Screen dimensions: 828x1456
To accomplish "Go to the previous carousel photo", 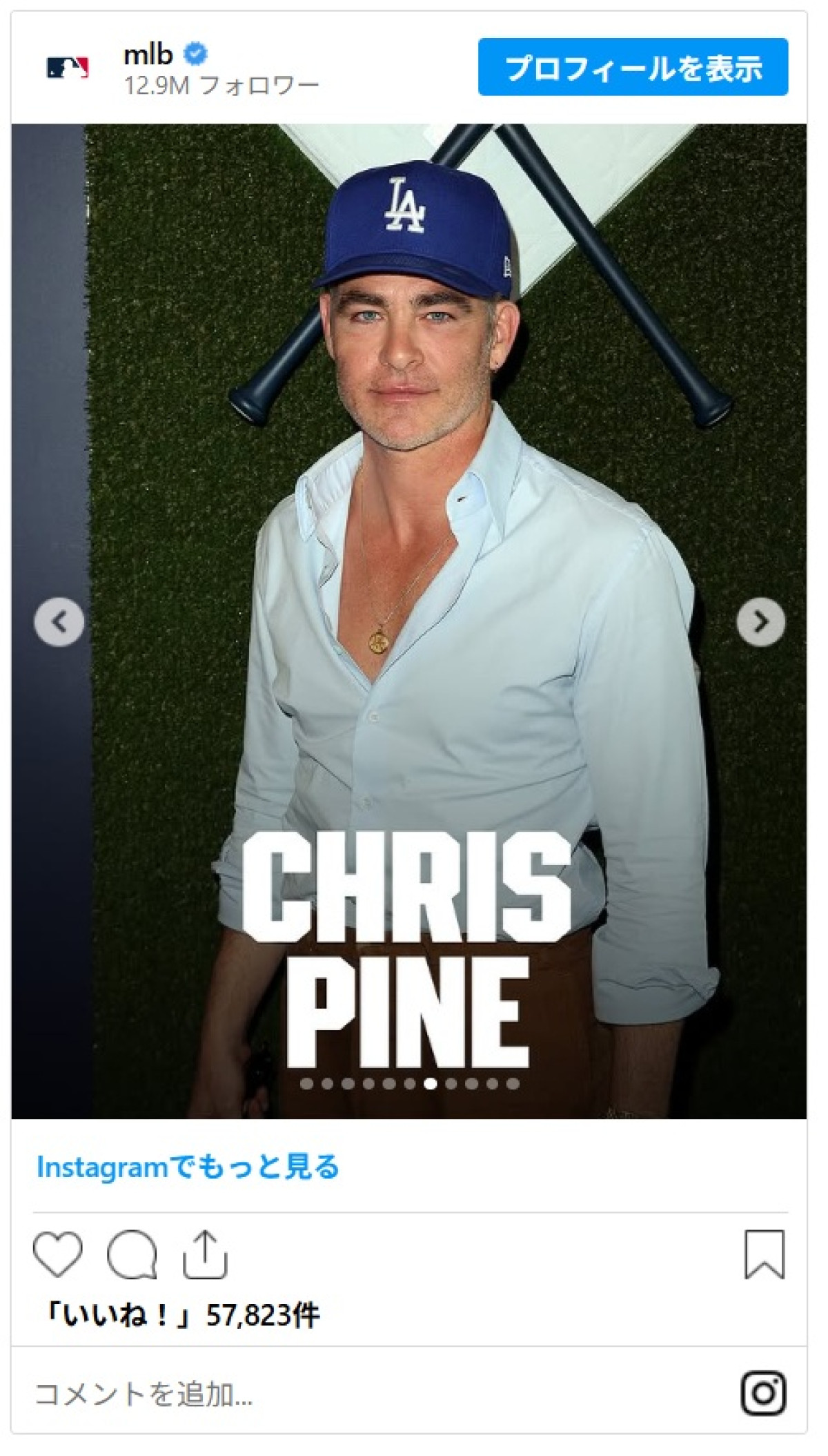I will pyautogui.click(x=59, y=622).
